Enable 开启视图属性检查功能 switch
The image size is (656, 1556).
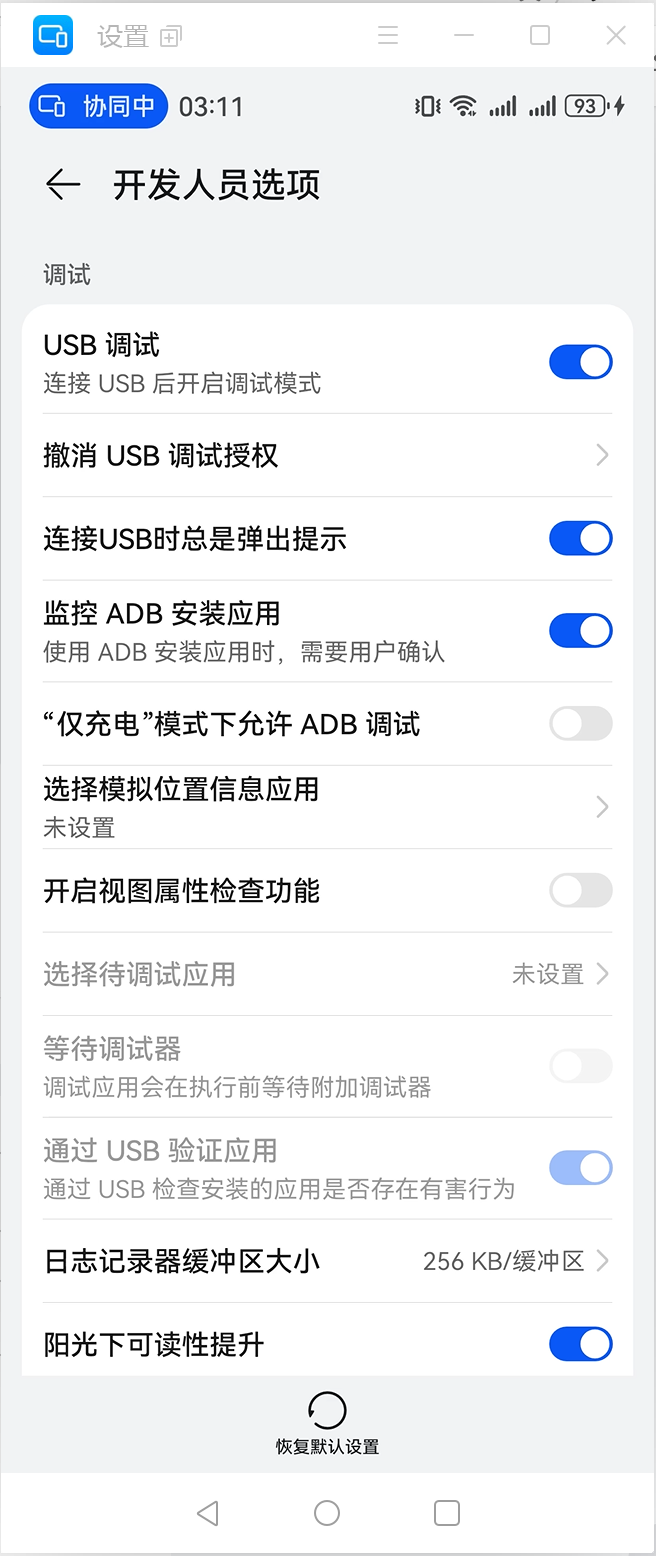pos(580,891)
